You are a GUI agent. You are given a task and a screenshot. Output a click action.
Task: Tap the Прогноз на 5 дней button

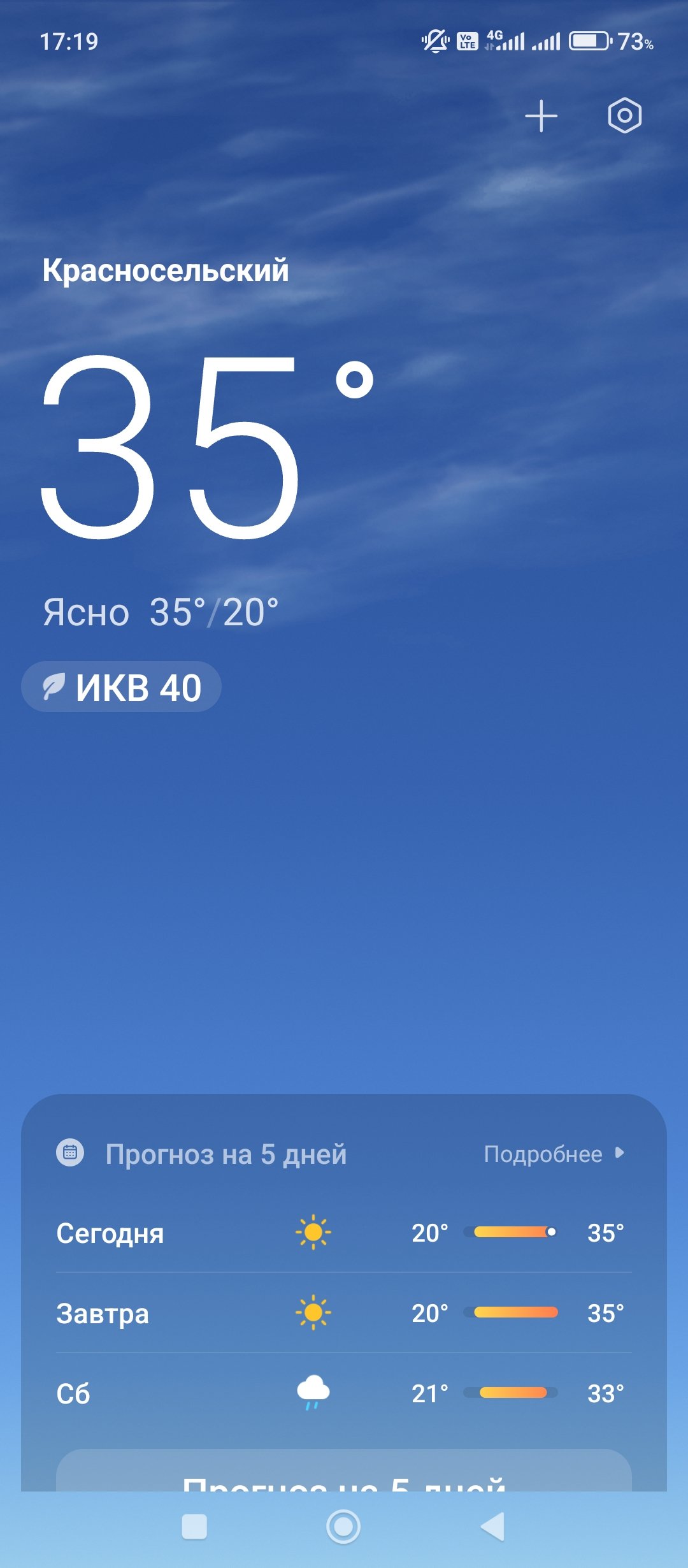tap(344, 1471)
